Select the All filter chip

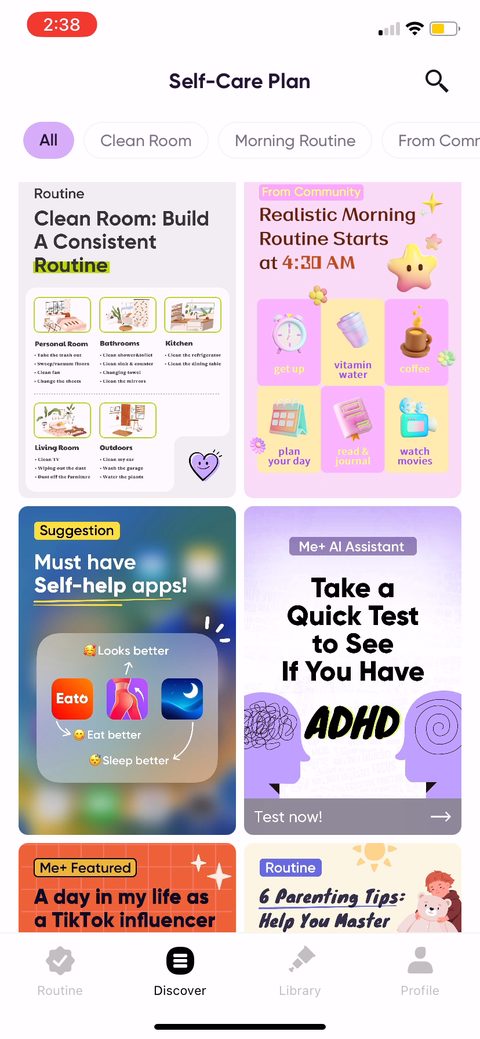click(x=48, y=140)
